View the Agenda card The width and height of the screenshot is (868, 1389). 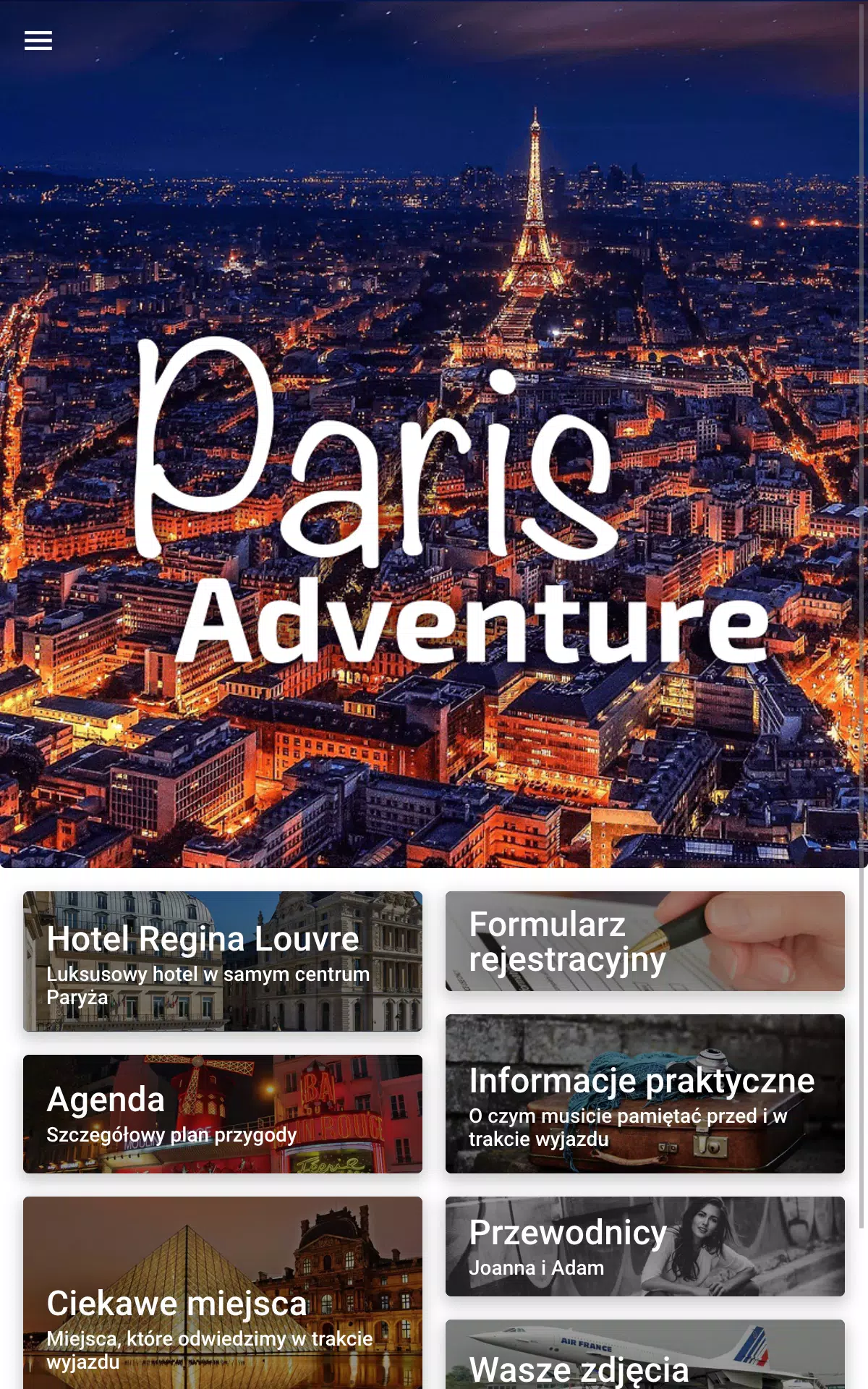tap(223, 1114)
